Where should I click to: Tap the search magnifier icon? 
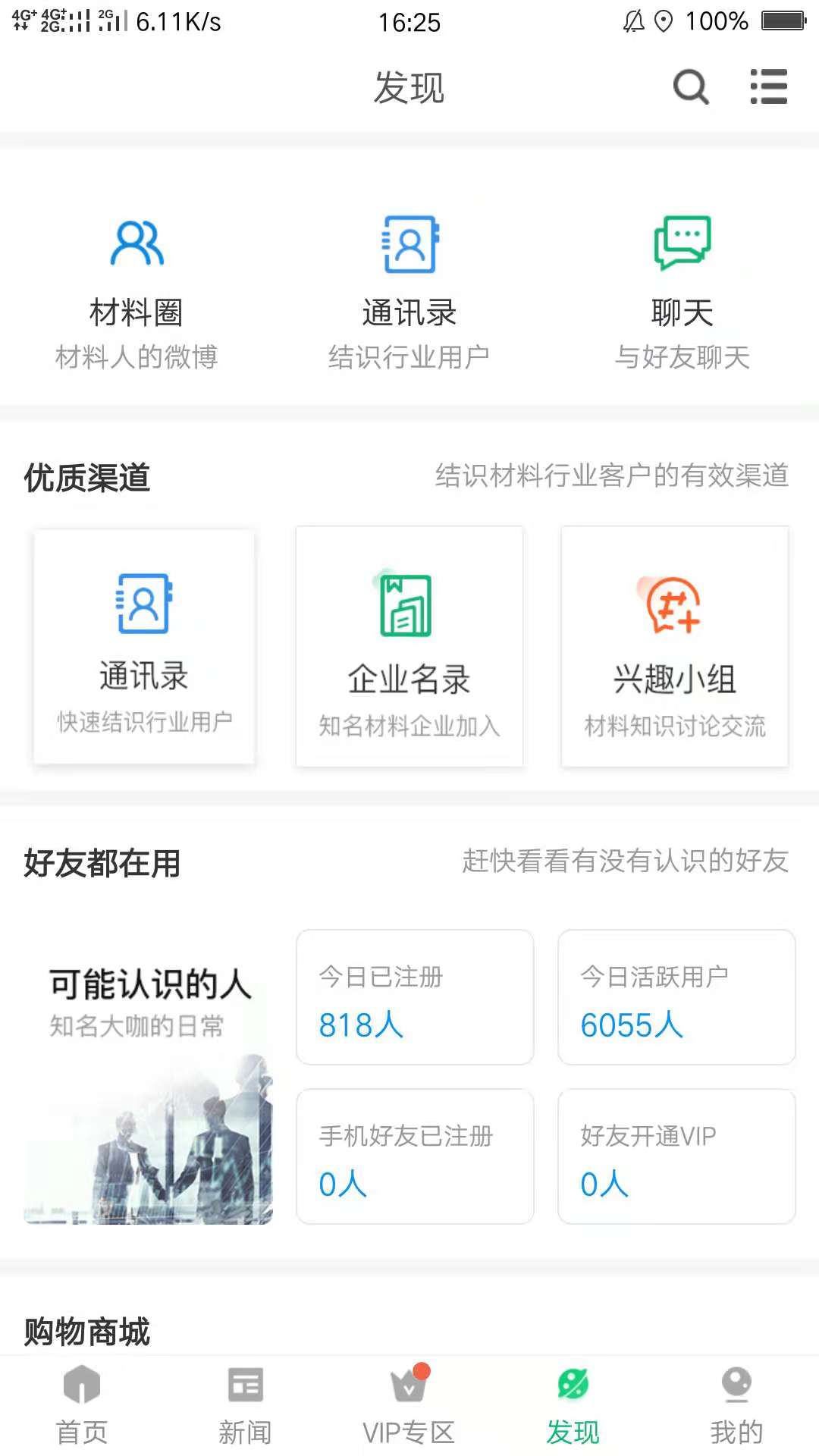(x=689, y=87)
